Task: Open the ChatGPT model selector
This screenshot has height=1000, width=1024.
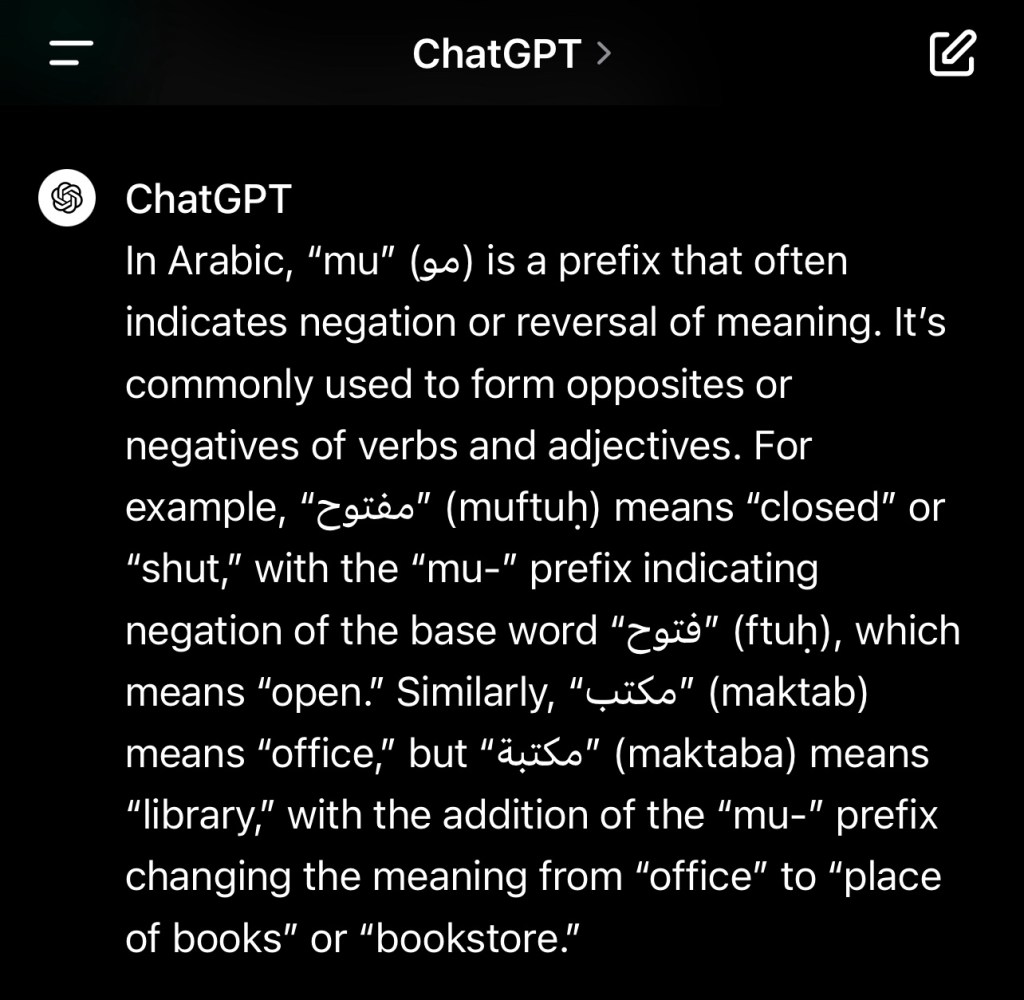Action: tap(511, 54)
